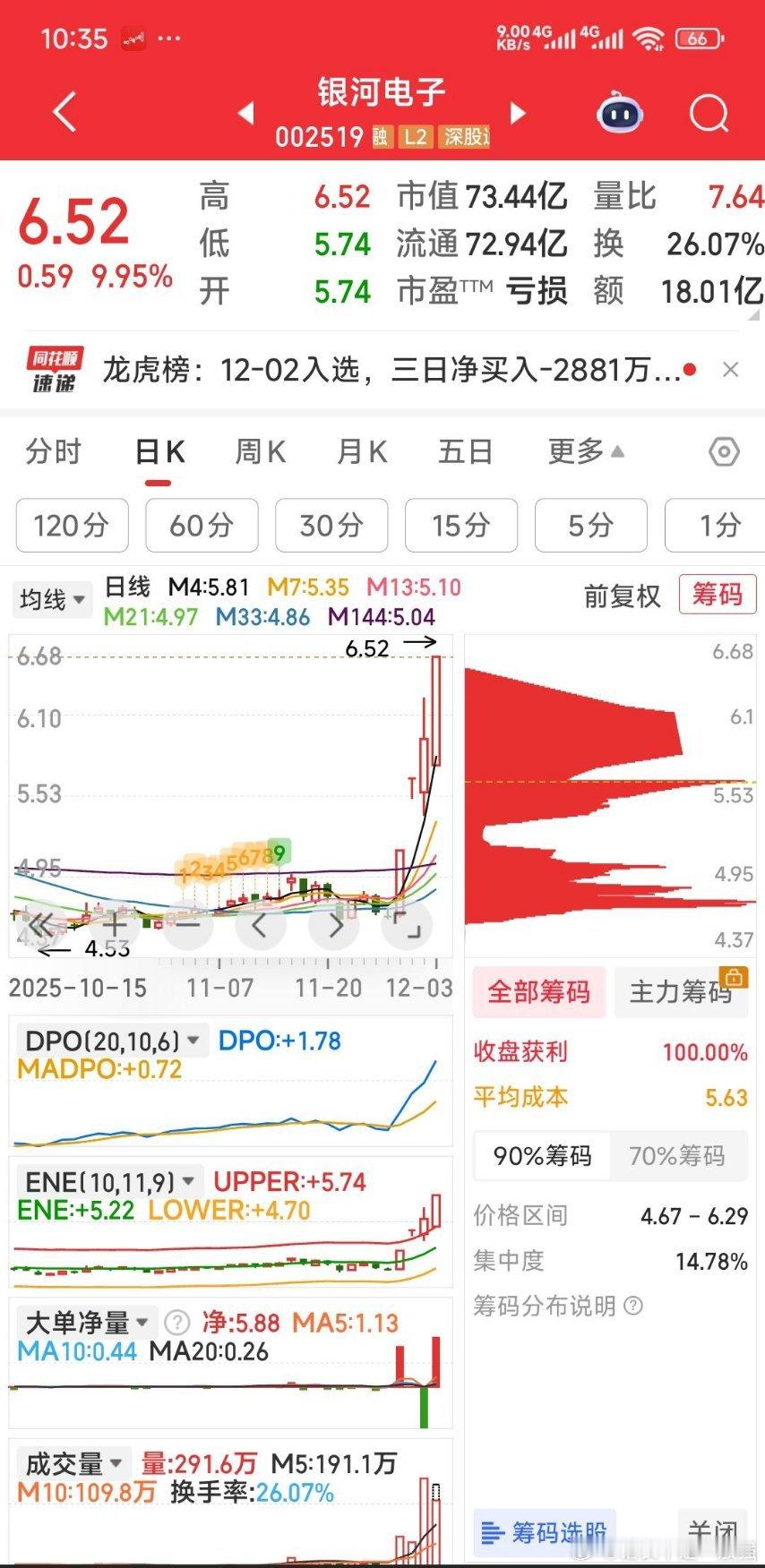Choose the 60分 period chip
The height and width of the screenshot is (1568, 765).
pyautogui.click(x=202, y=526)
